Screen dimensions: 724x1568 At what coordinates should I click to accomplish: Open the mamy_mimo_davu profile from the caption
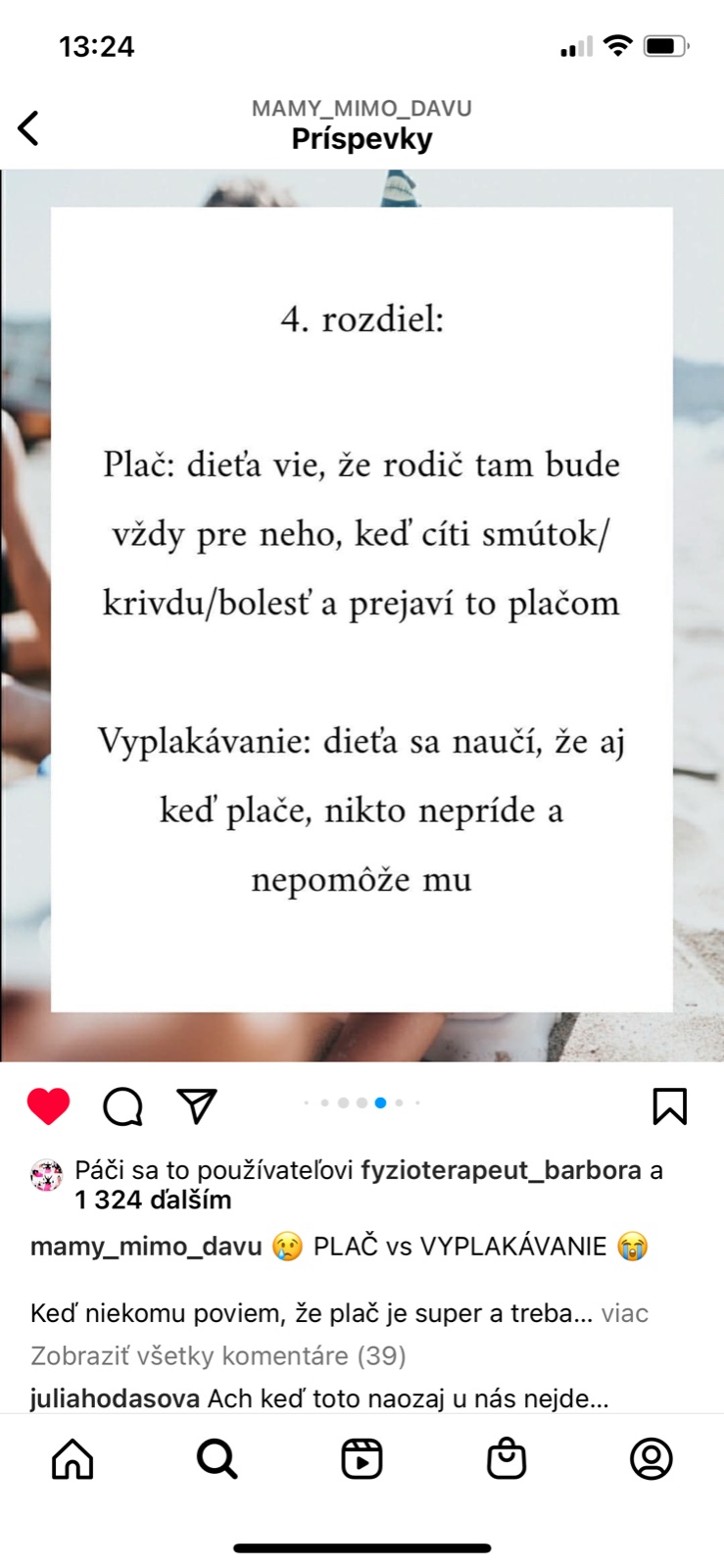tap(146, 1247)
